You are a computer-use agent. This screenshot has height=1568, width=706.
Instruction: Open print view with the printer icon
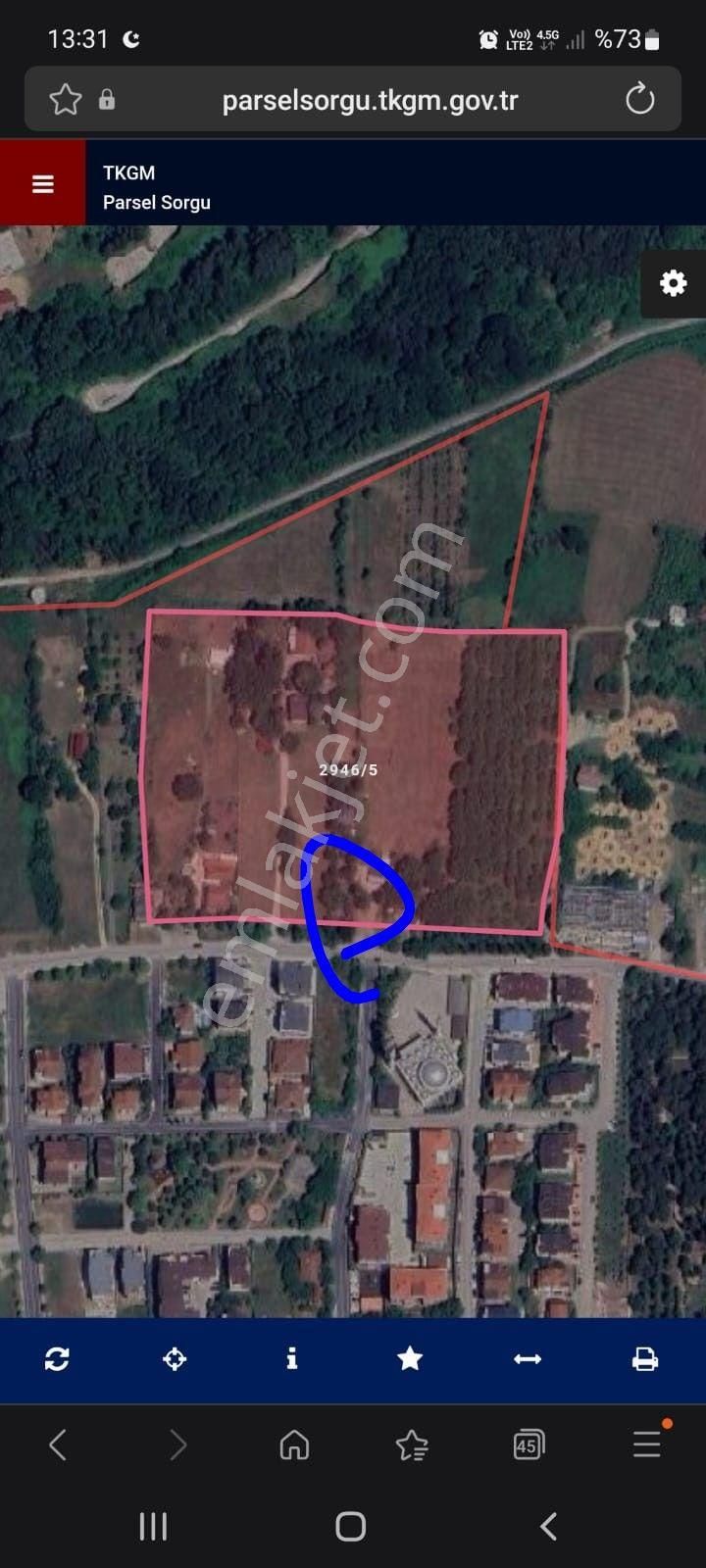pos(646,1359)
